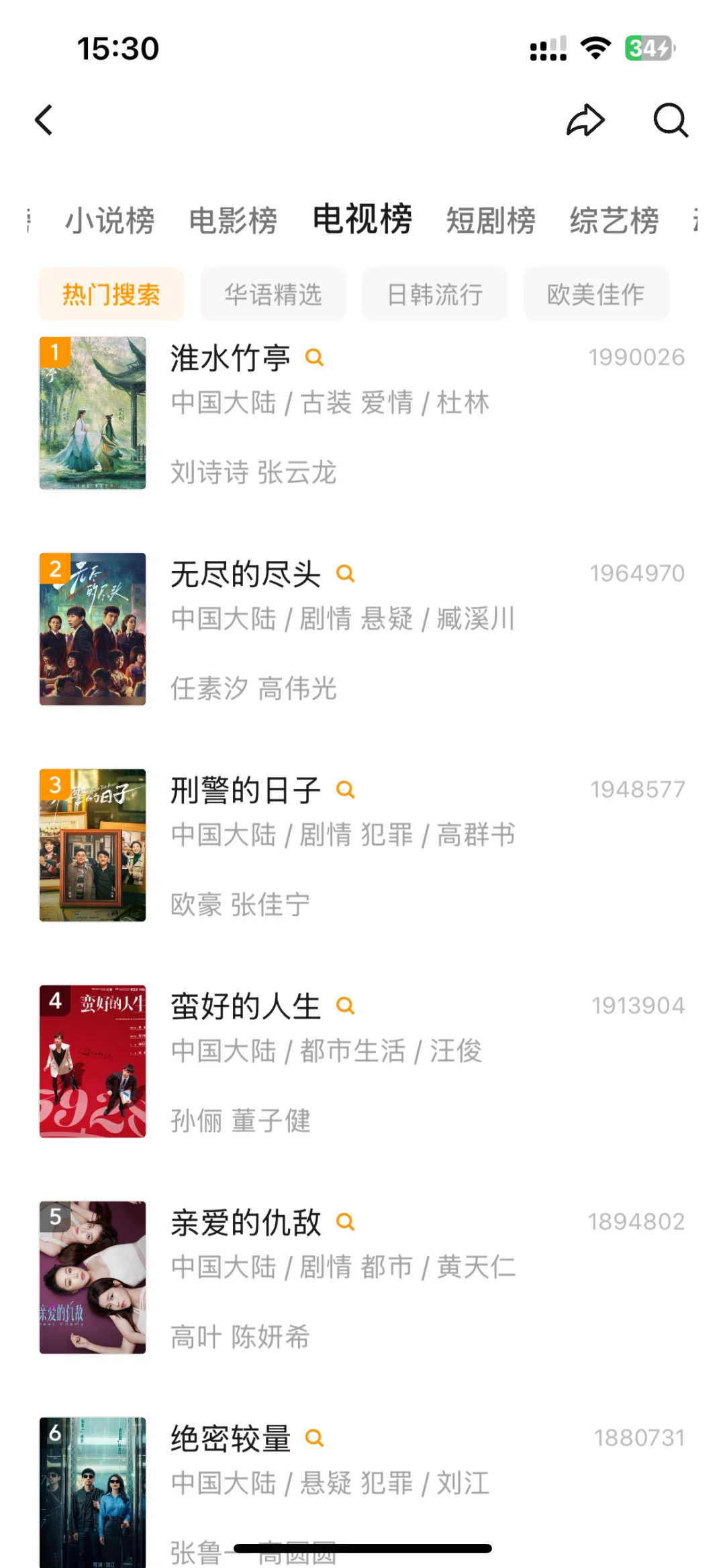Filter by 华语精选

click(273, 295)
